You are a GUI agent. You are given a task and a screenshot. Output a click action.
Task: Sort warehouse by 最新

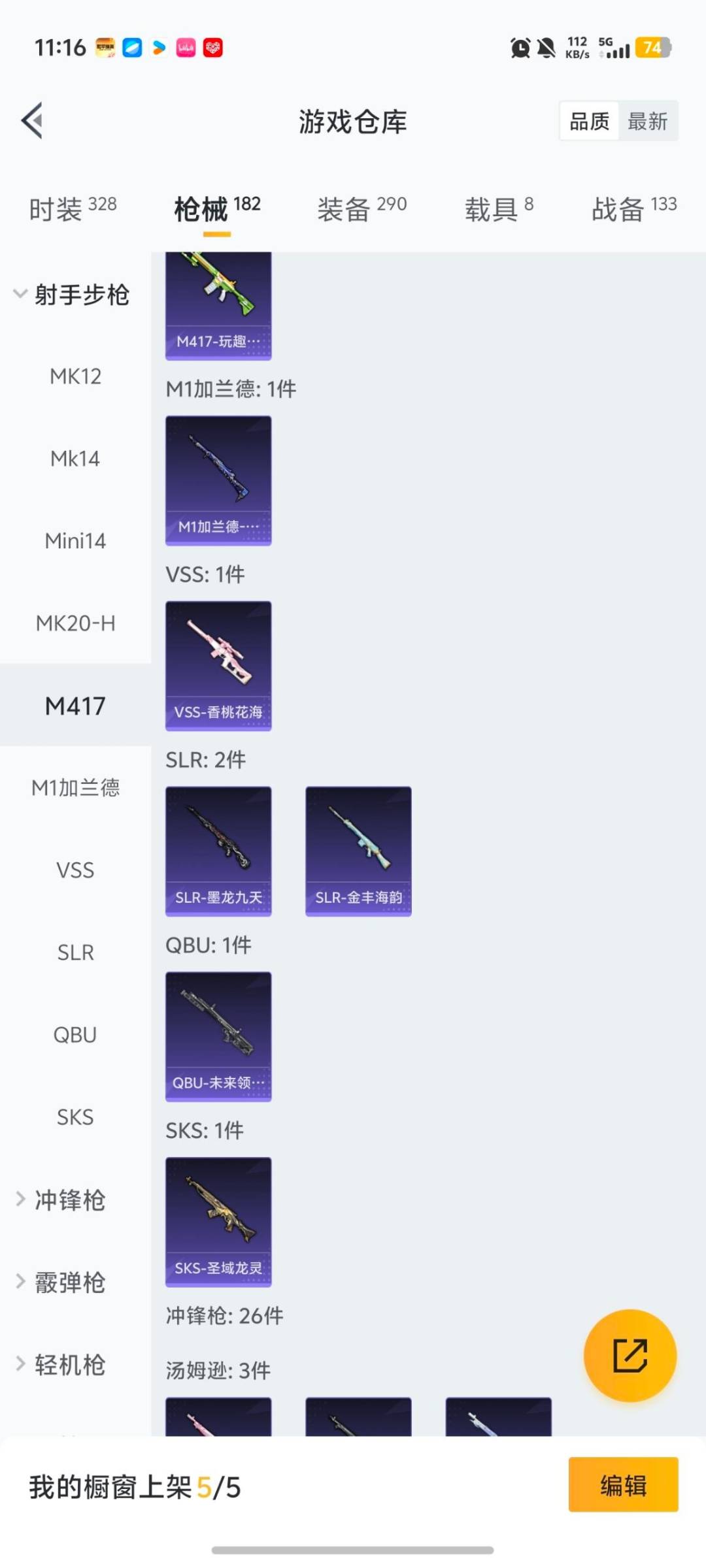[x=647, y=122]
